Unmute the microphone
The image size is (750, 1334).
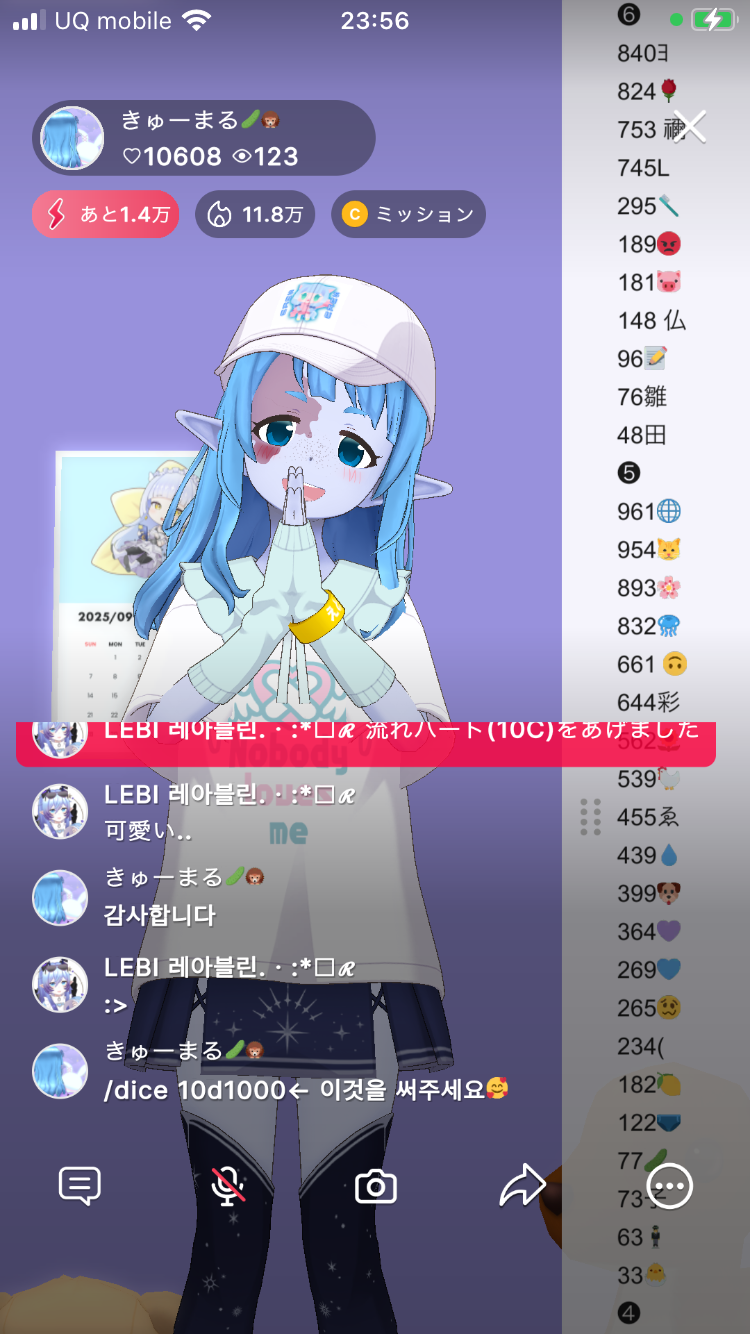pos(229,1186)
